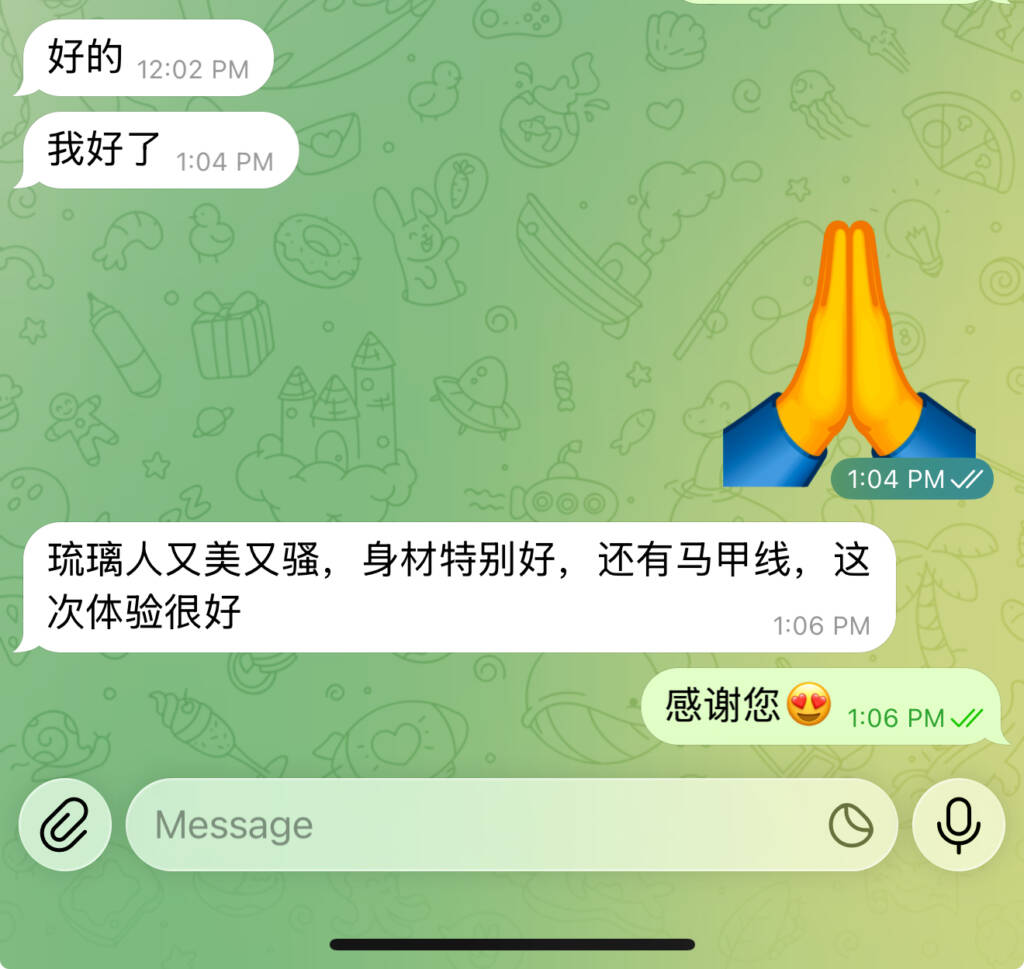The height and width of the screenshot is (969, 1024).
Task: Tap the paperclip attach icon
Action: click(x=65, y=825)
